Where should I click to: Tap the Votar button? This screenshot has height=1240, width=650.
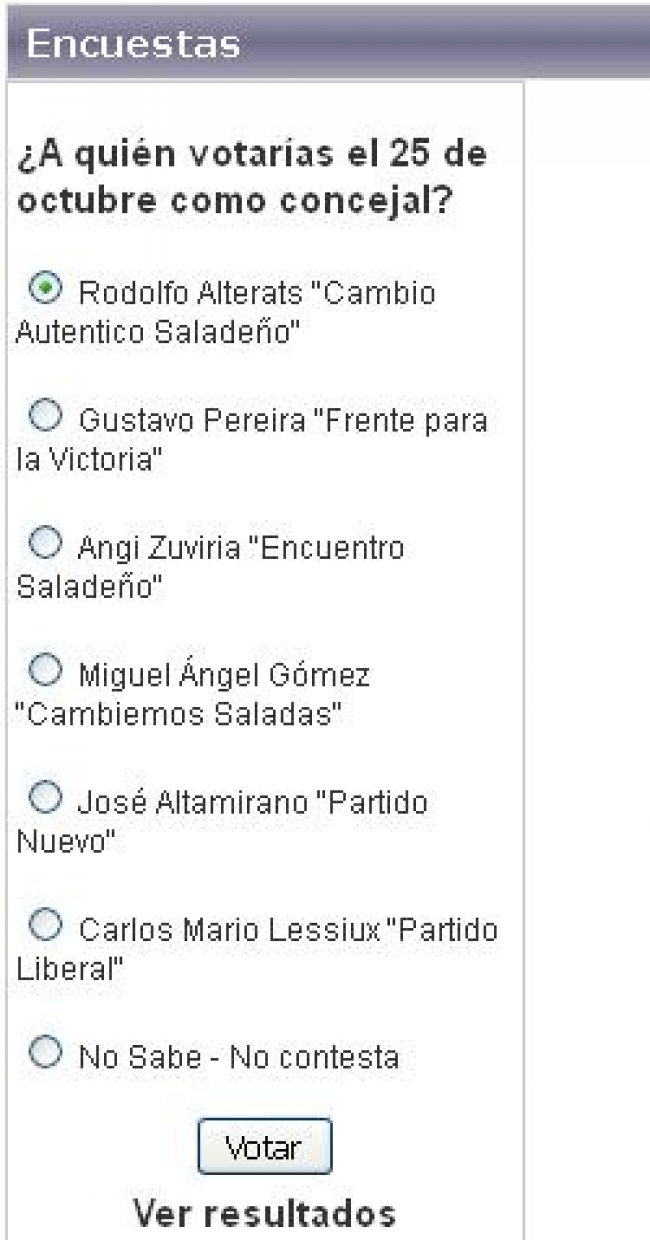[265, 1147]
